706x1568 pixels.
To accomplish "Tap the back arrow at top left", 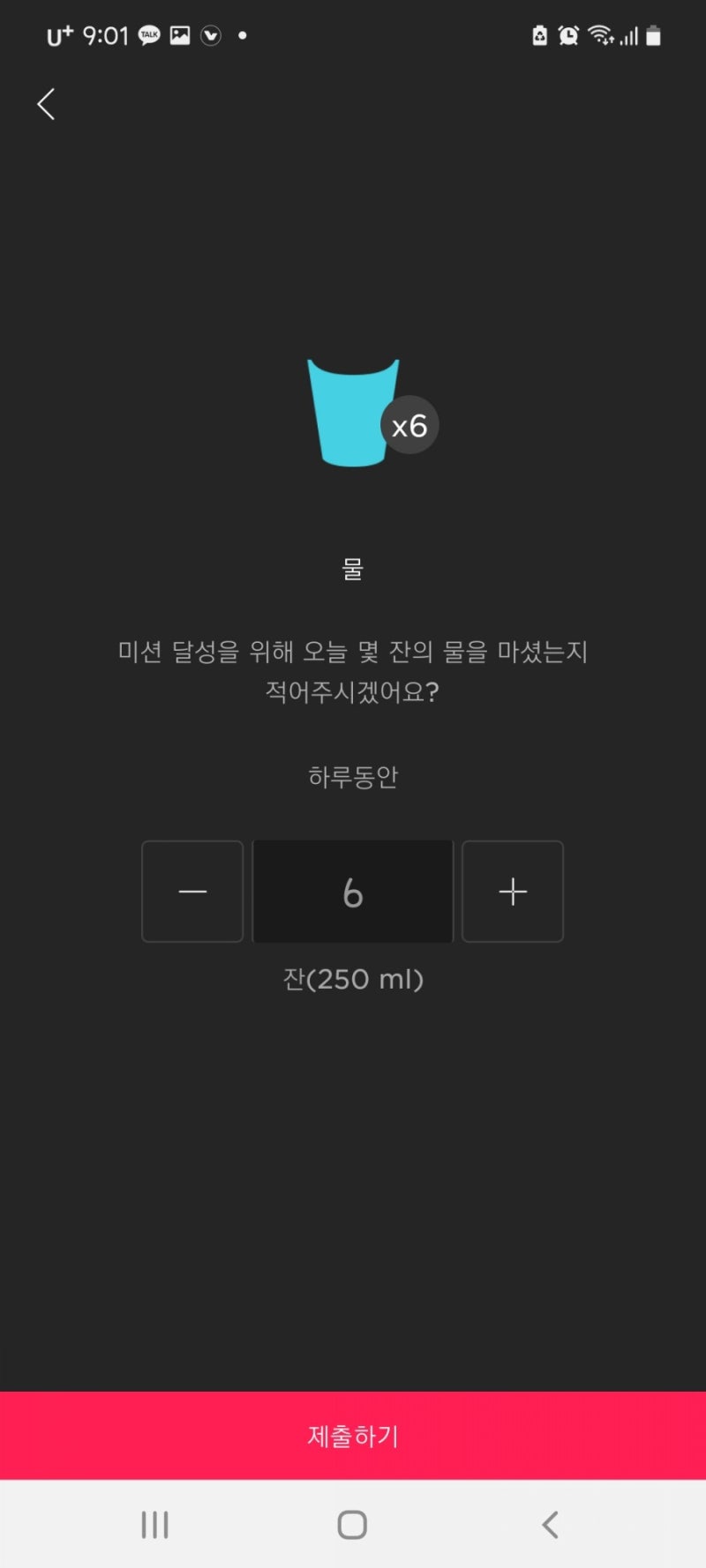I will click(x=46, y=103).
